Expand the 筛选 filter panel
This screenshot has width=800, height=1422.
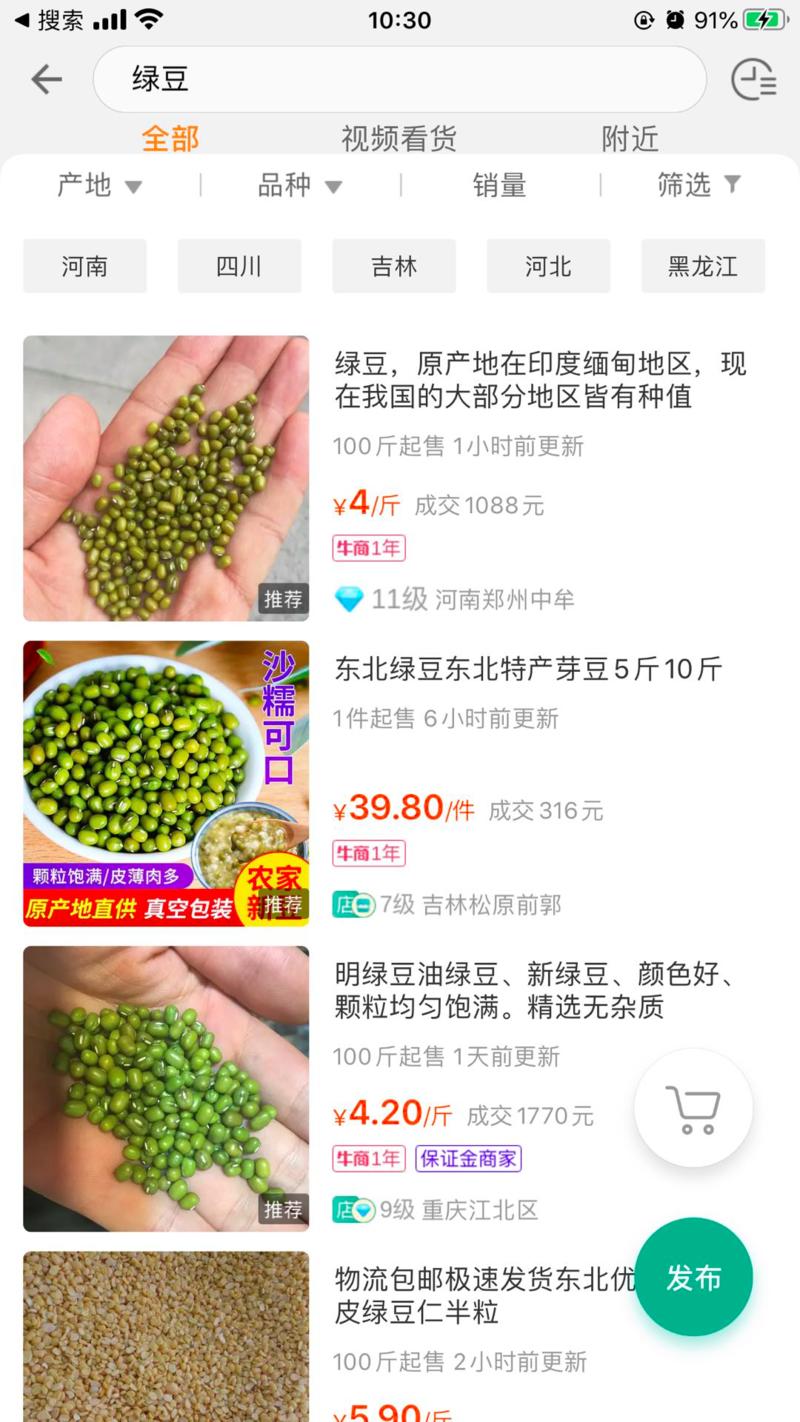(698, 186)
